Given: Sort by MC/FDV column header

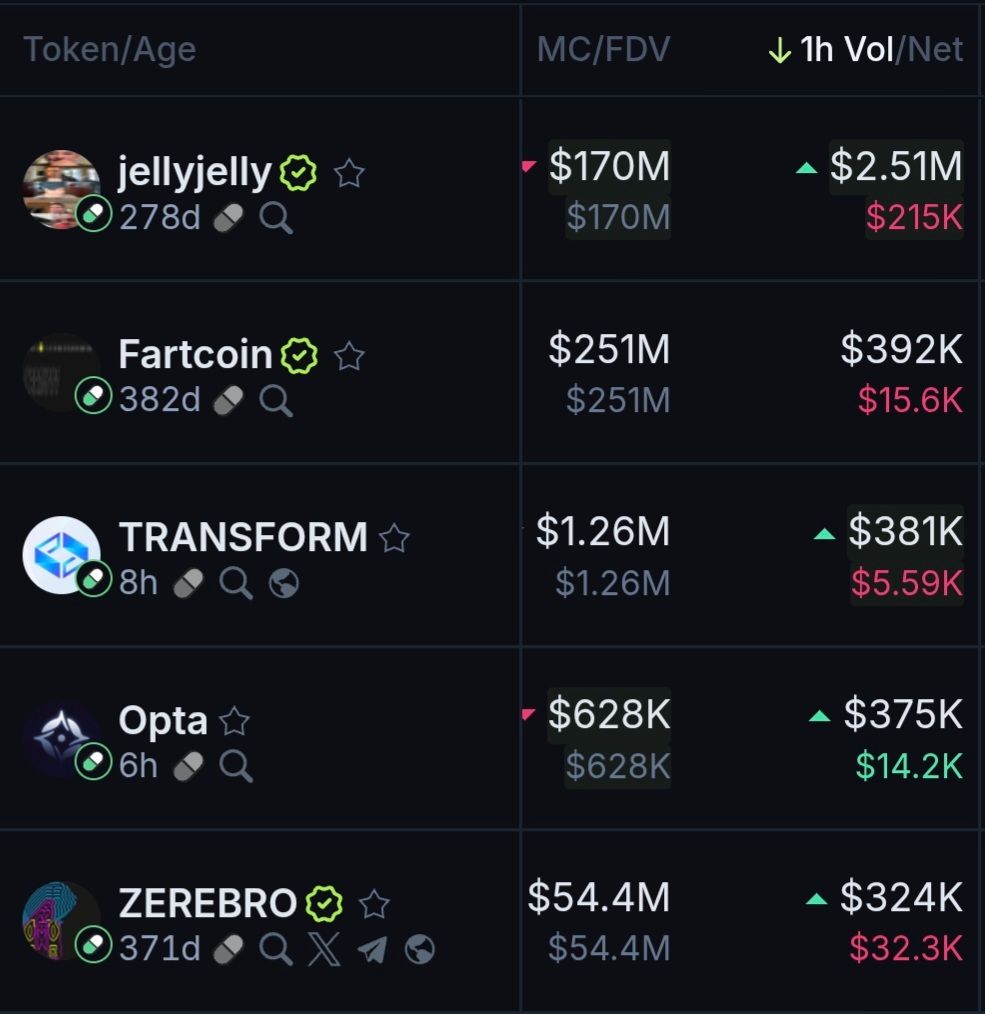Looking at the screenshot, I should pyautogui.click(x=603, y=49).
